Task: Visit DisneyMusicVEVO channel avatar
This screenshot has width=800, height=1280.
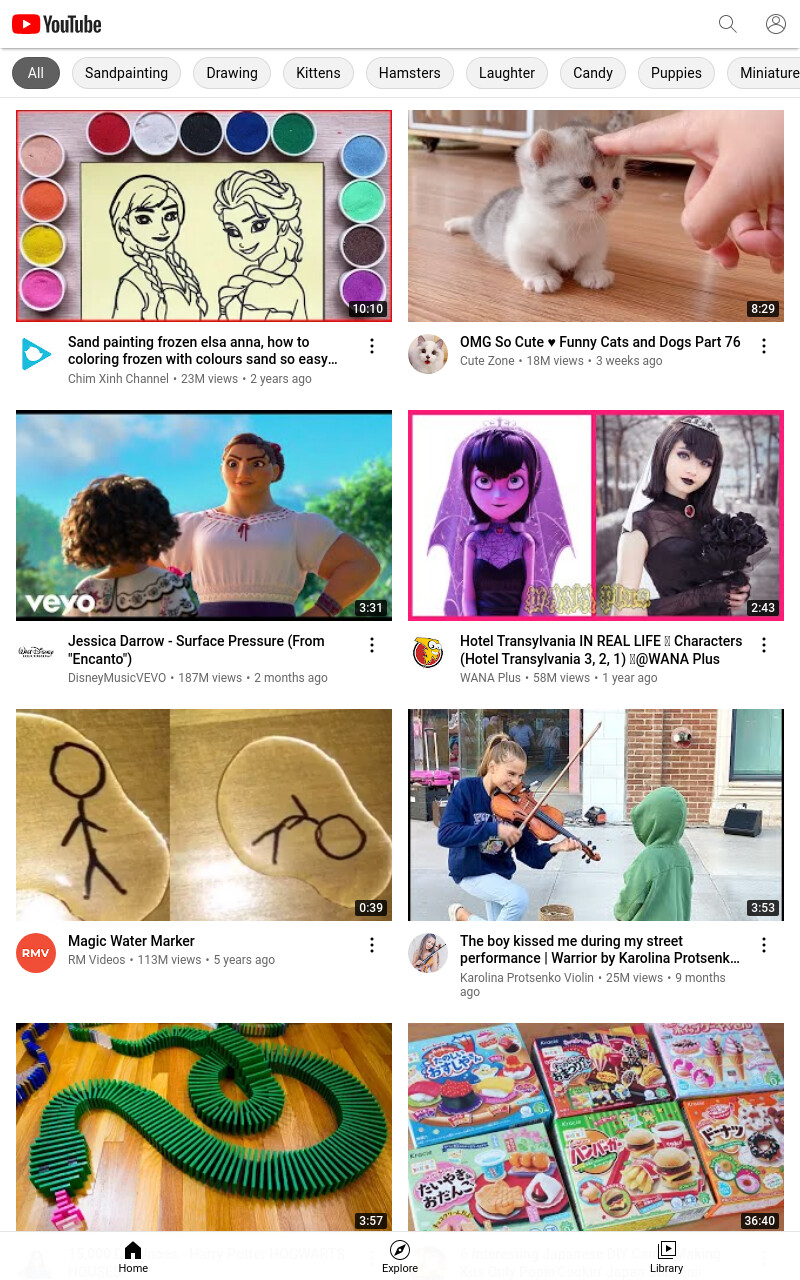Action: click(x=36, y=653)
